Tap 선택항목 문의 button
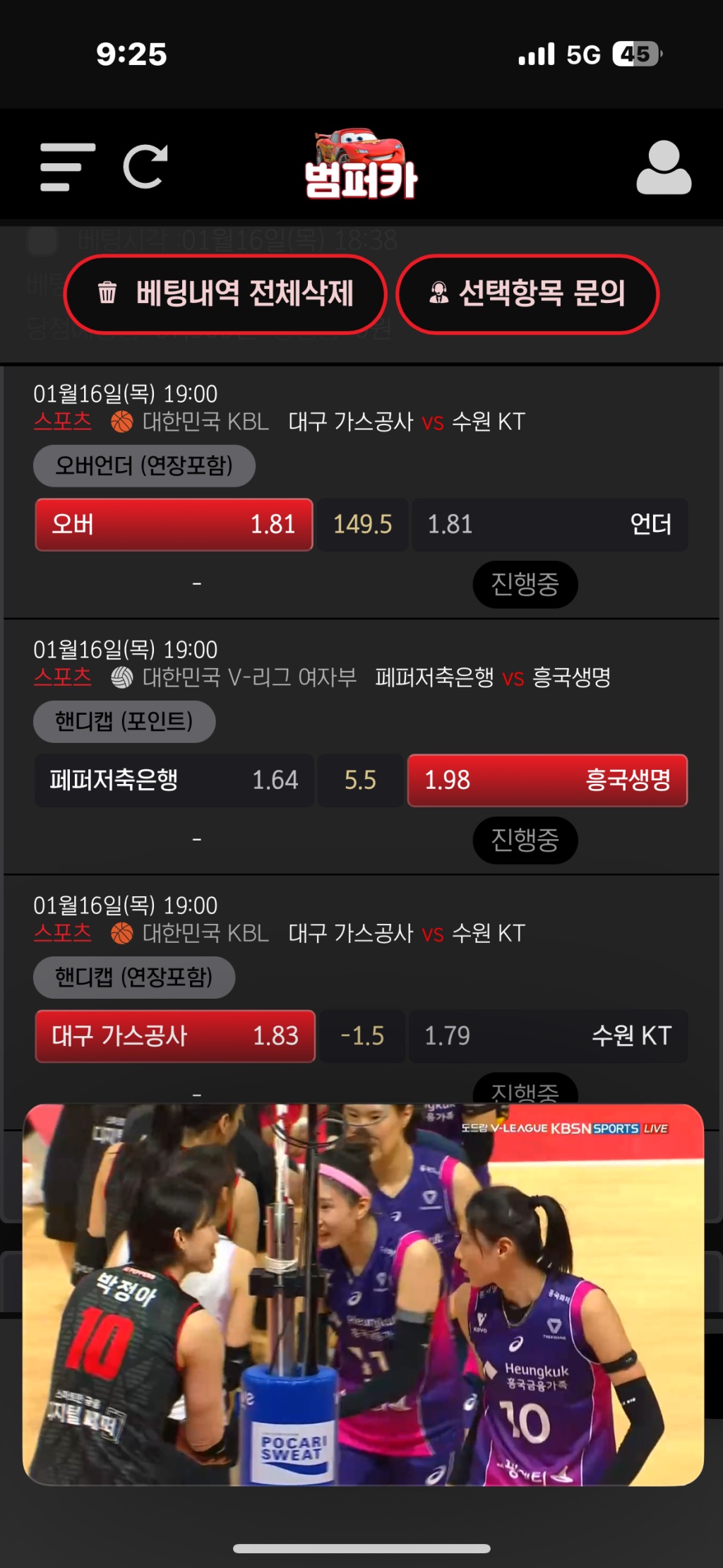 click(x=527, y=294)
